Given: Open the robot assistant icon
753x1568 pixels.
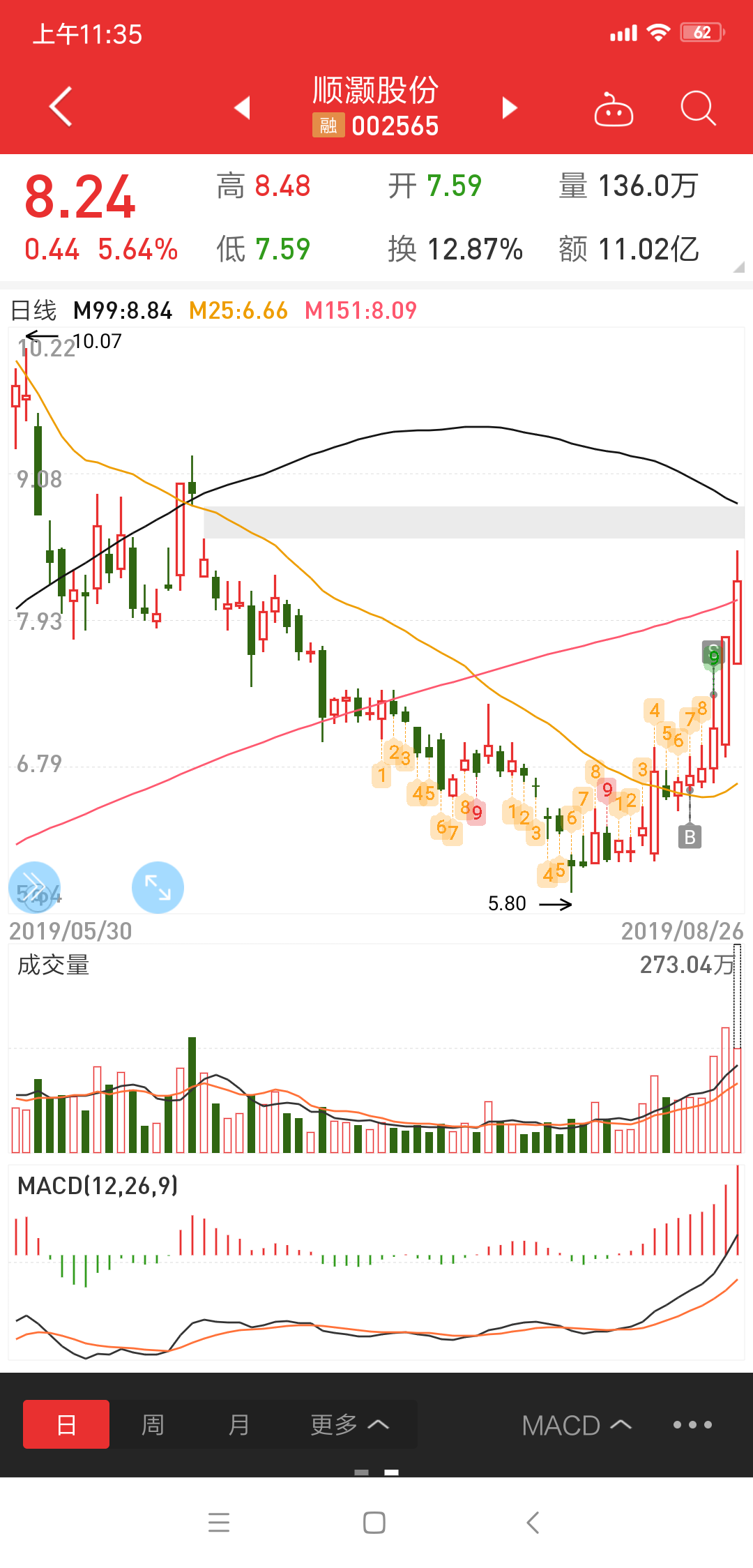Looking at the screenshot, I should point(613,109).
